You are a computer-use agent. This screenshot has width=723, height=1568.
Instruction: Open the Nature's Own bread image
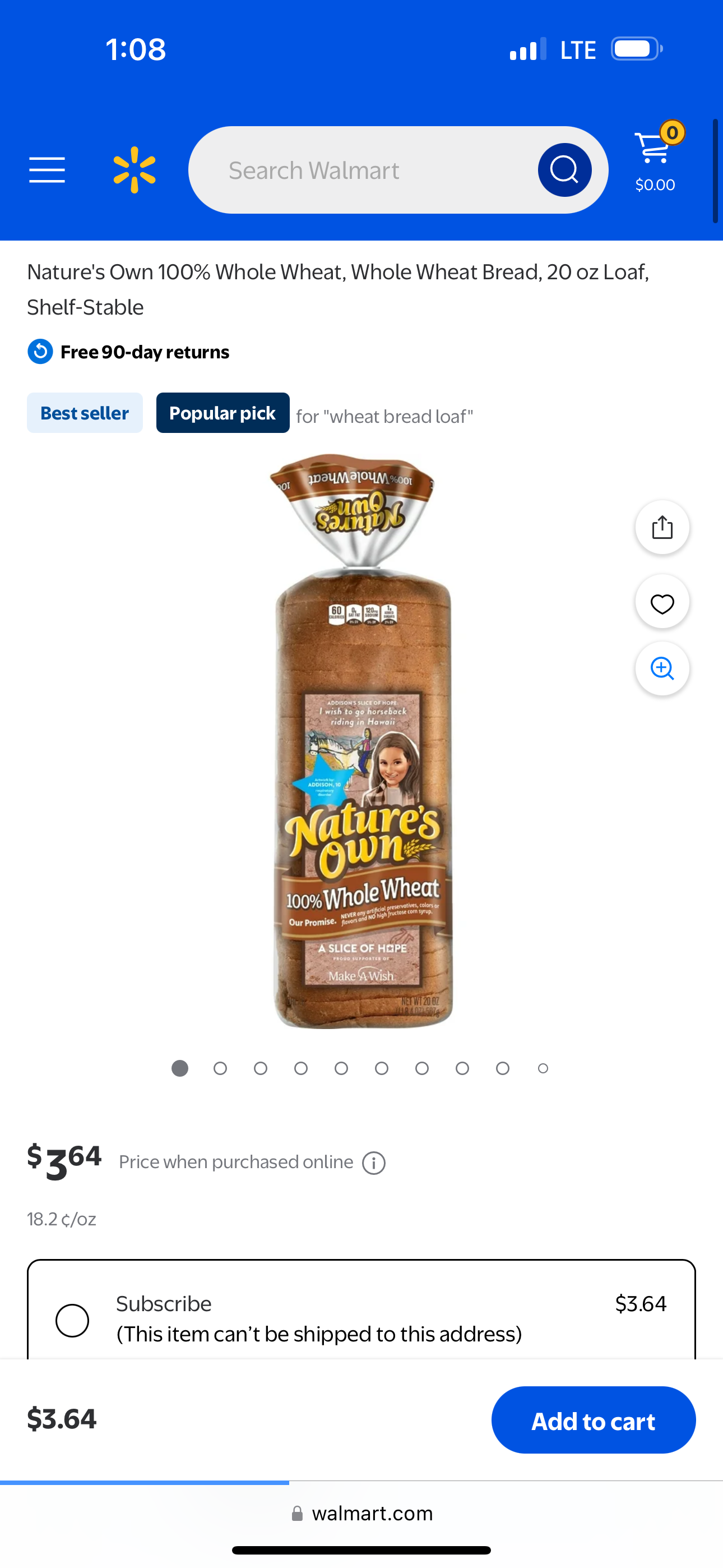(363, 743)
